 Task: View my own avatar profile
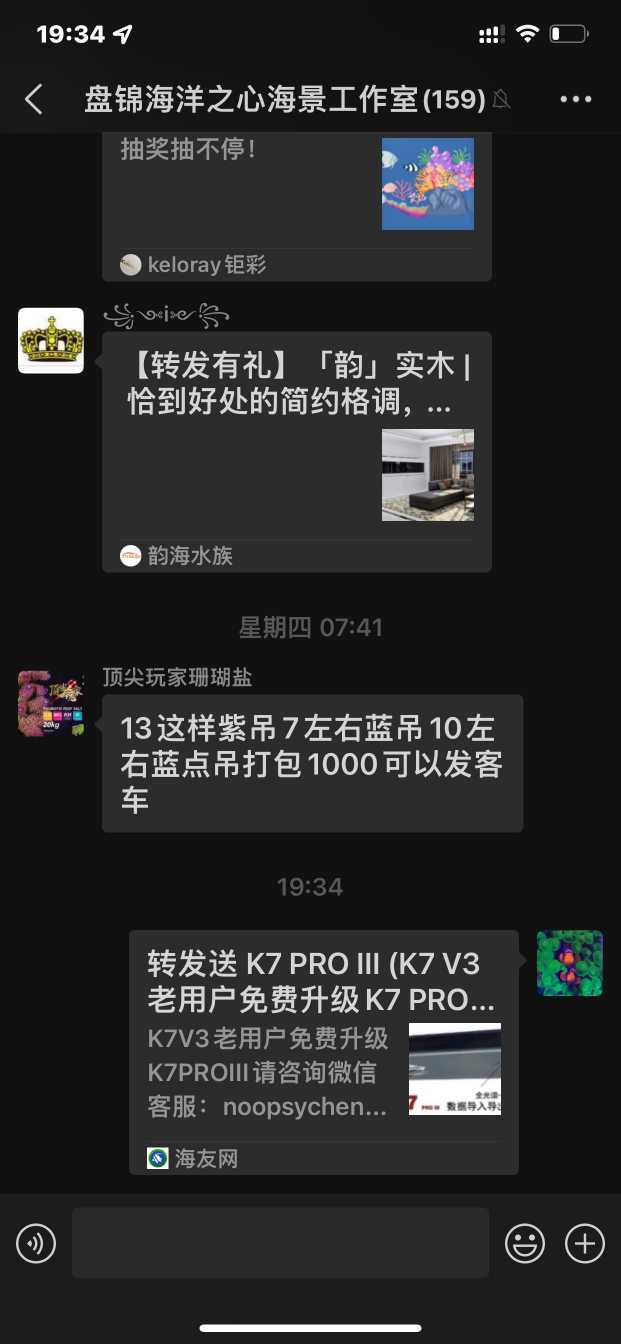(569, 963)
